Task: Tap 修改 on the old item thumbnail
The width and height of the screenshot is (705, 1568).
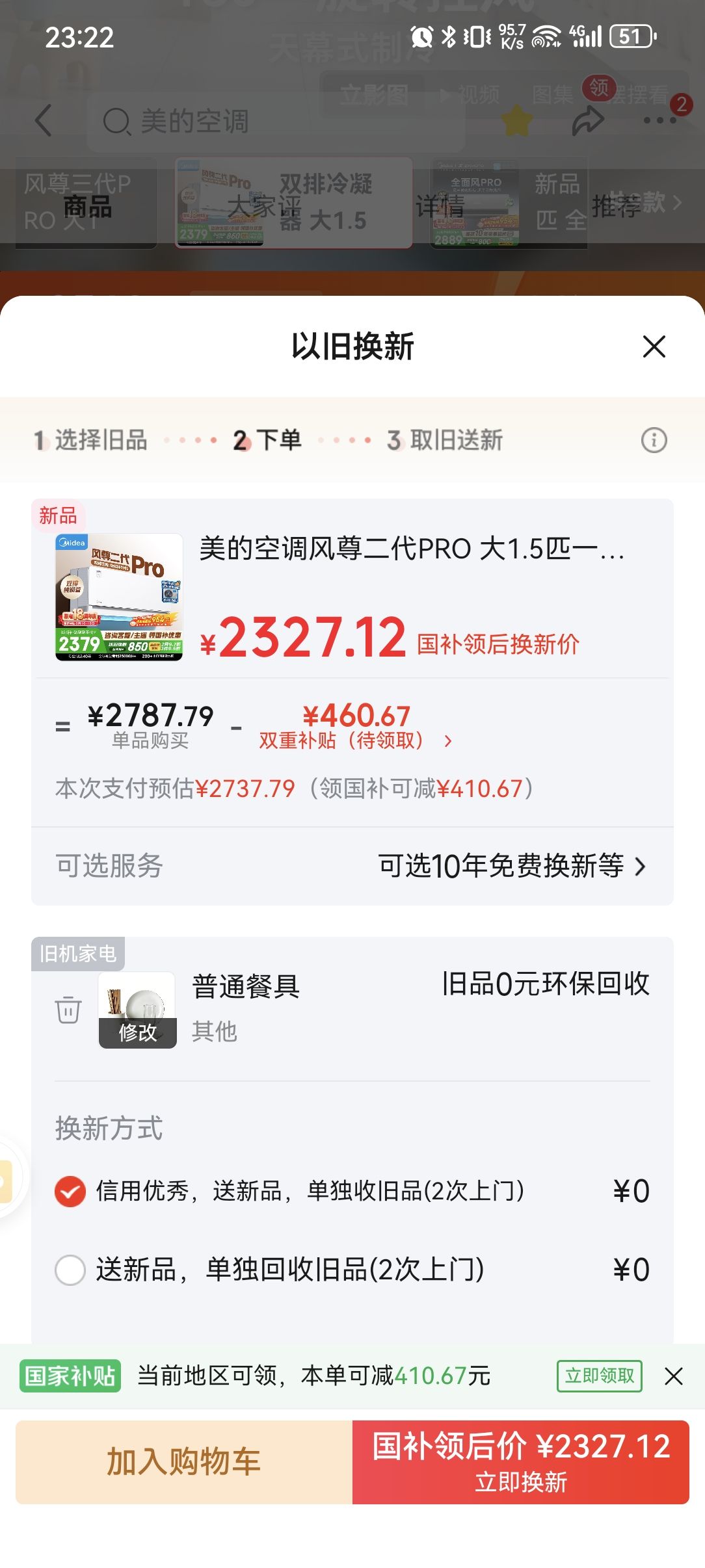Action: coord(138,1032)
